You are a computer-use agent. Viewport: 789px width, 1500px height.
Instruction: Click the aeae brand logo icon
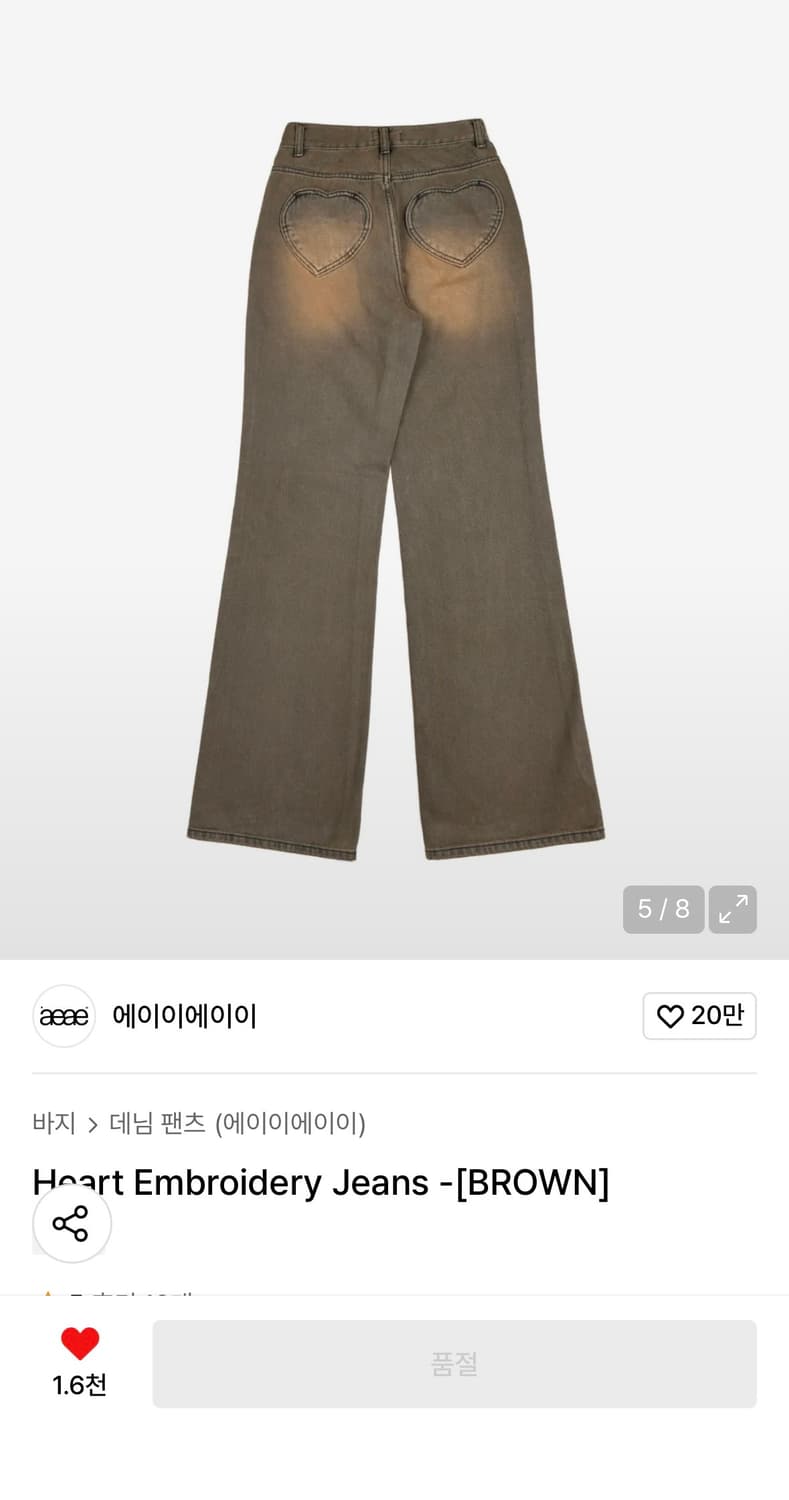(x=63, y=1016)
